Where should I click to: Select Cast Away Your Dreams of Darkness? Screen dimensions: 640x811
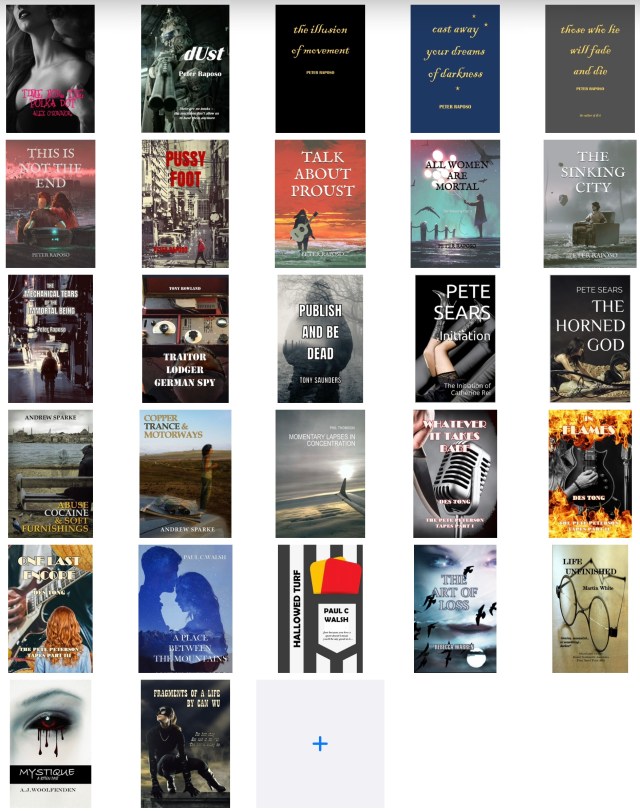(455, 69)
